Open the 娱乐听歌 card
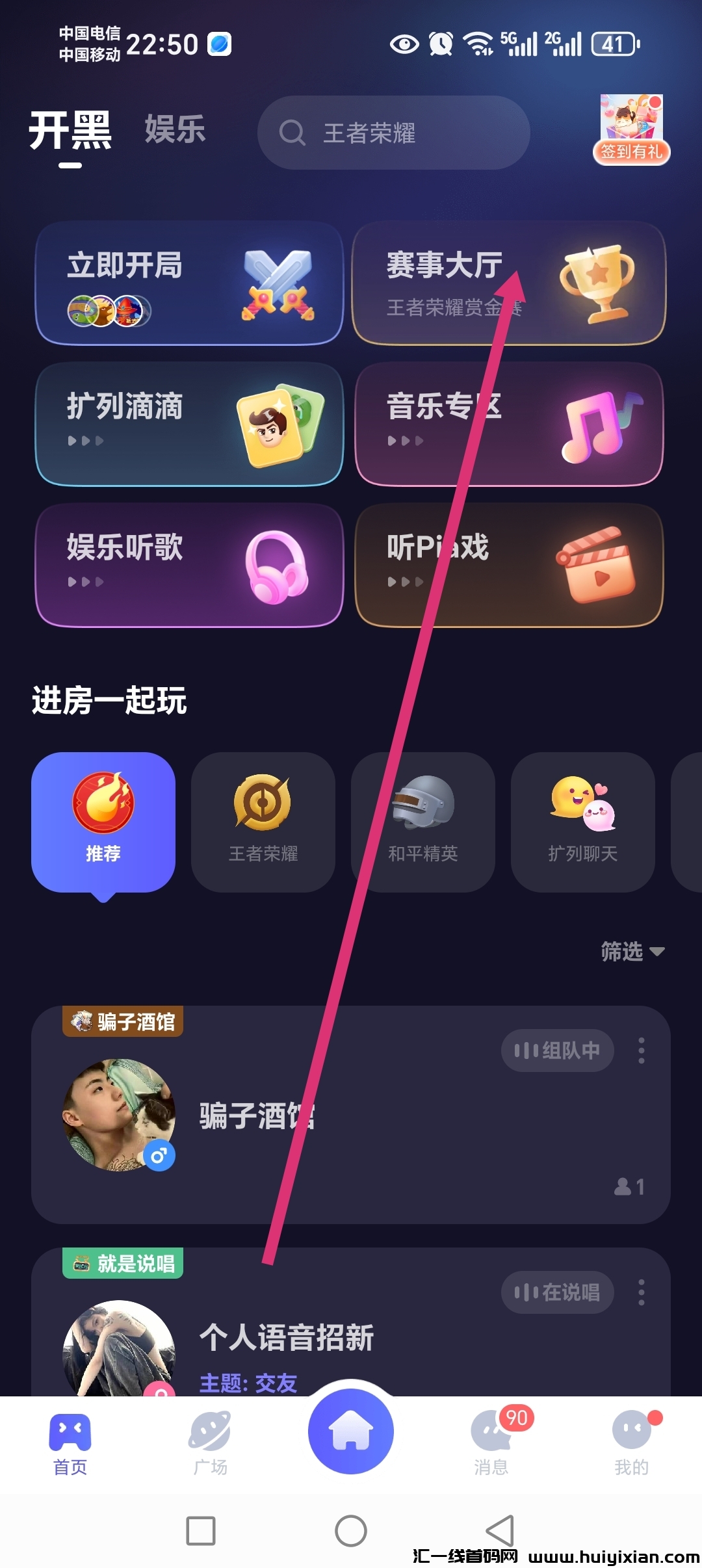Screen dimensions: 702x1568 pyautogui.click(x=189, y=564)
